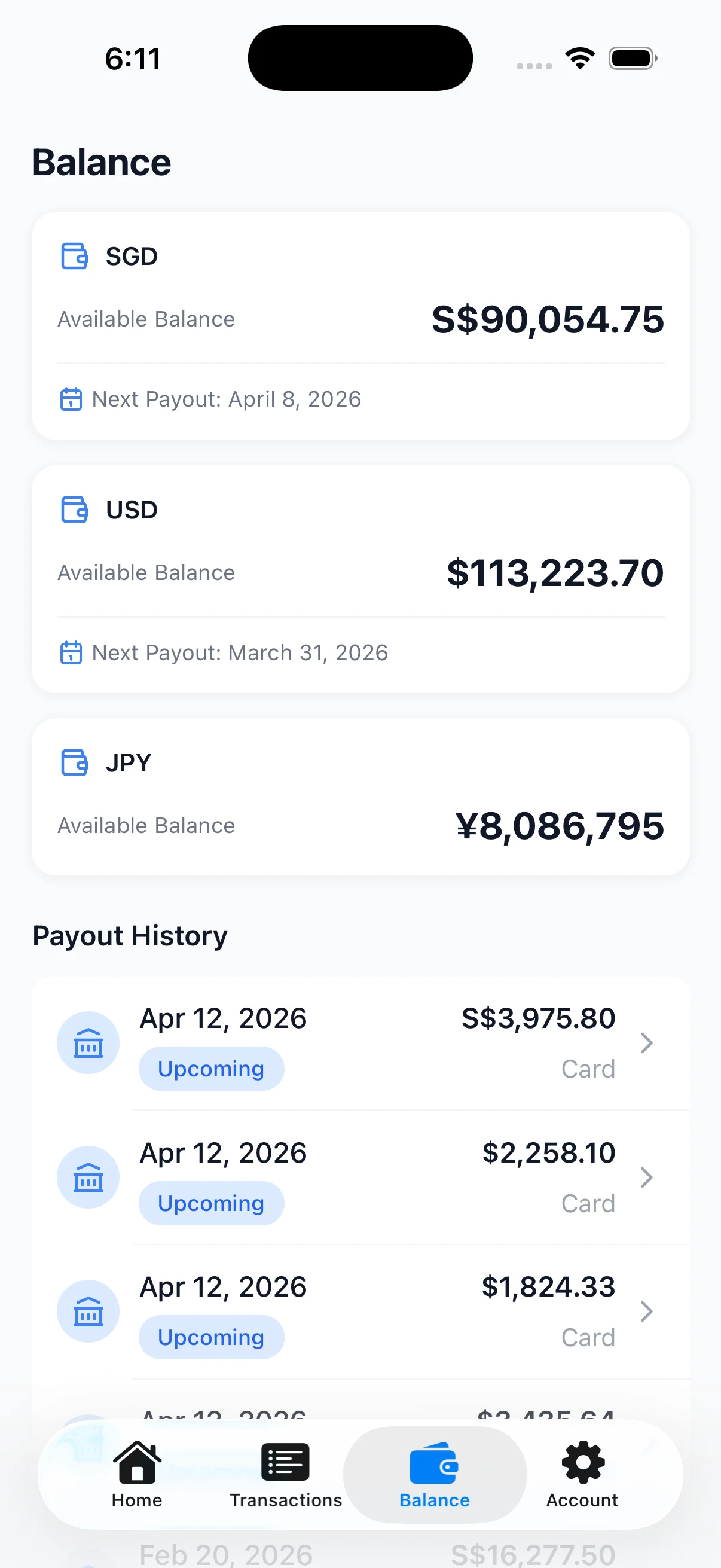Tap the calendar icon for the March 31 payout
Image resolution: width=721 pixels, height=1568 pixels.
(x=71, y=652)
